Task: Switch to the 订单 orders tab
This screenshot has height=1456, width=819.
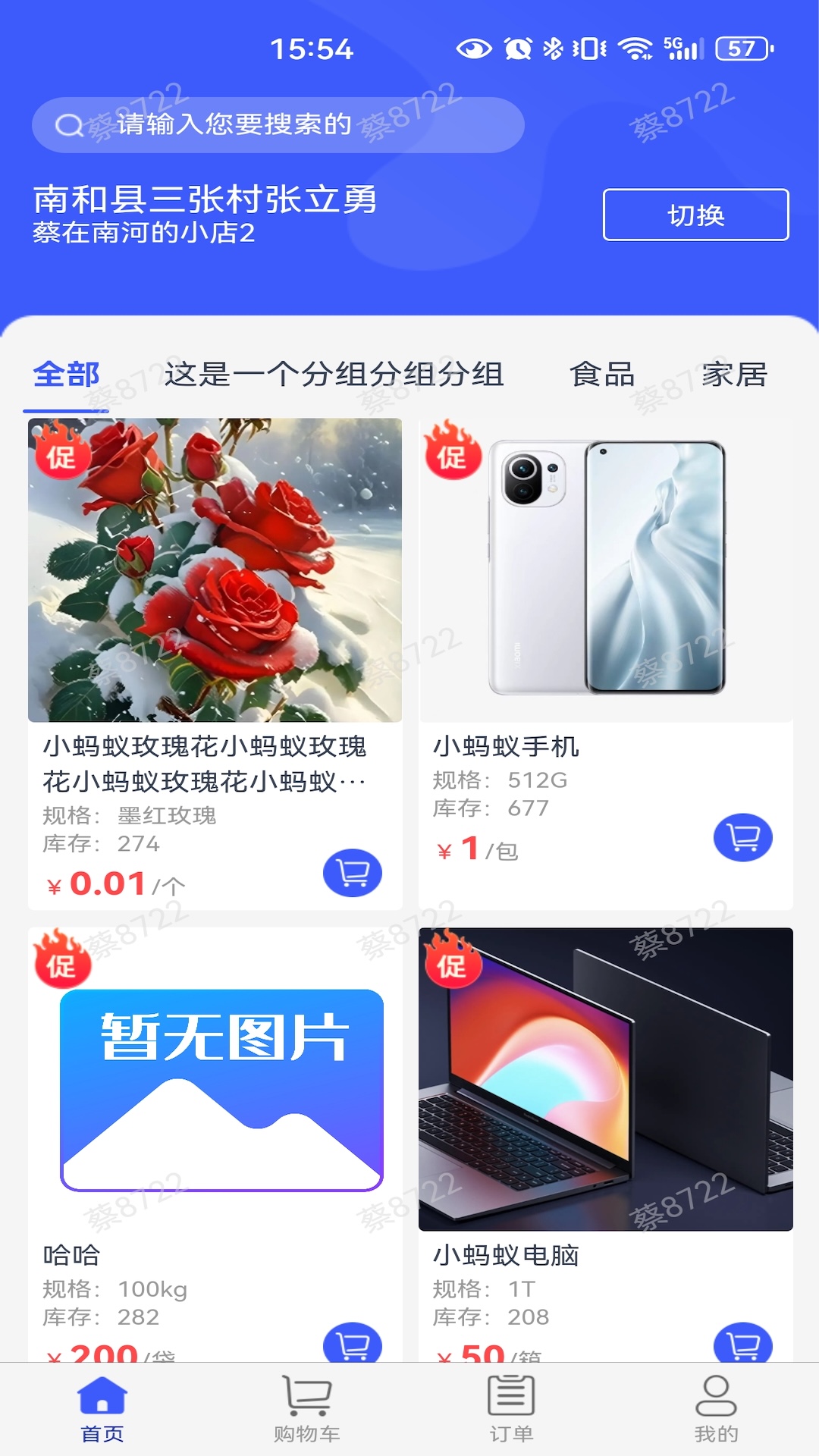Action: point(512,1409)
